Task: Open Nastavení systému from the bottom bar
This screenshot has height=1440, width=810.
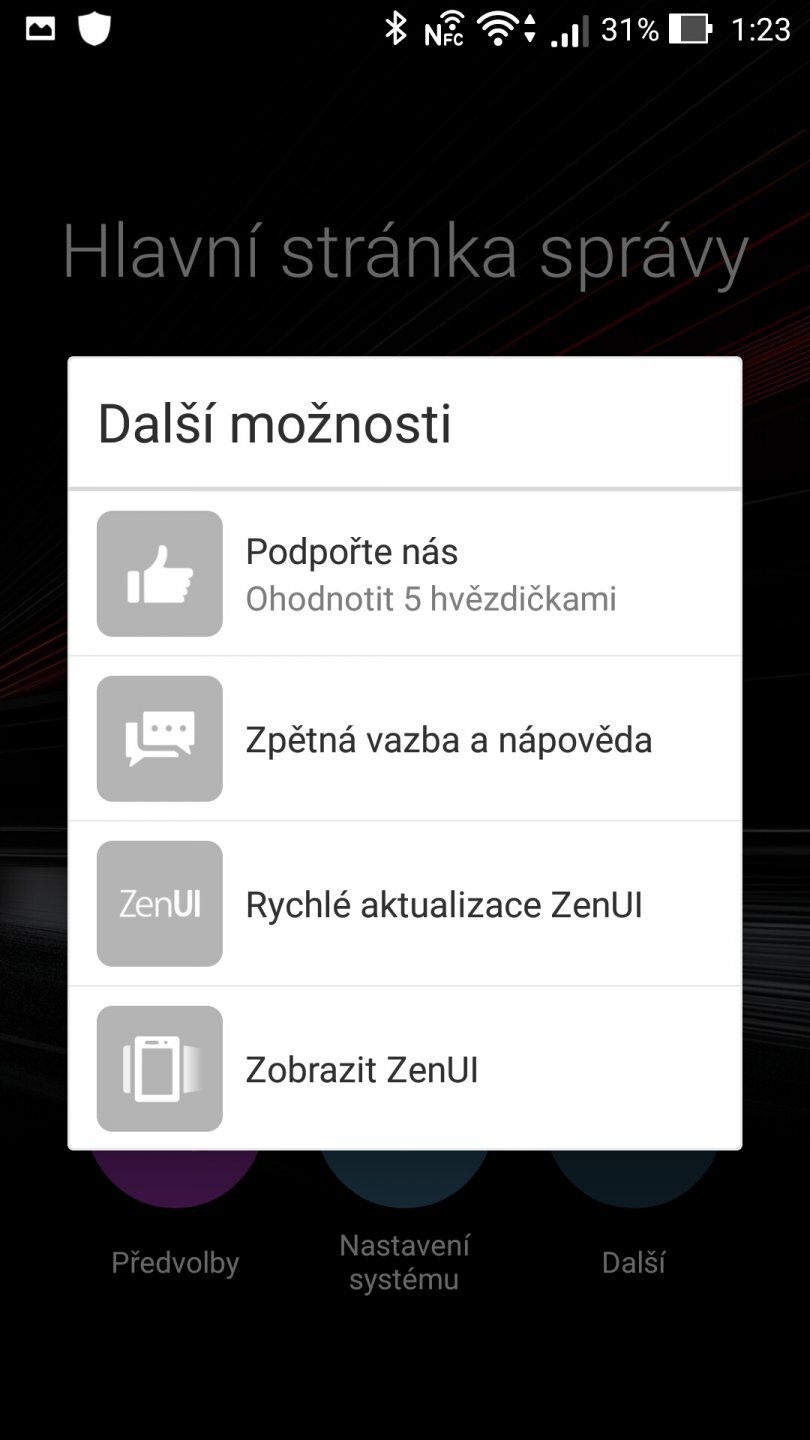Action: (404, 1262)
